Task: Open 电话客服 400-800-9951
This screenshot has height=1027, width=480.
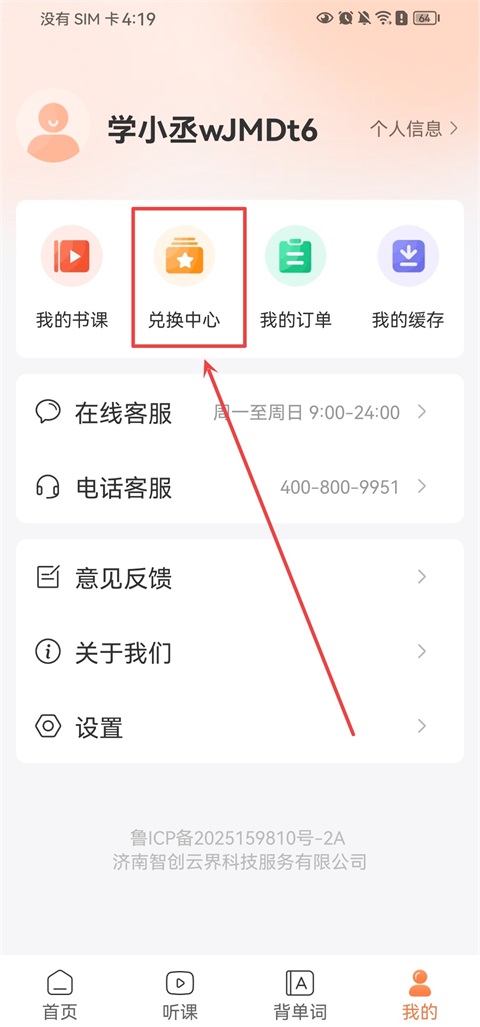Action: (x=240, y=487)
